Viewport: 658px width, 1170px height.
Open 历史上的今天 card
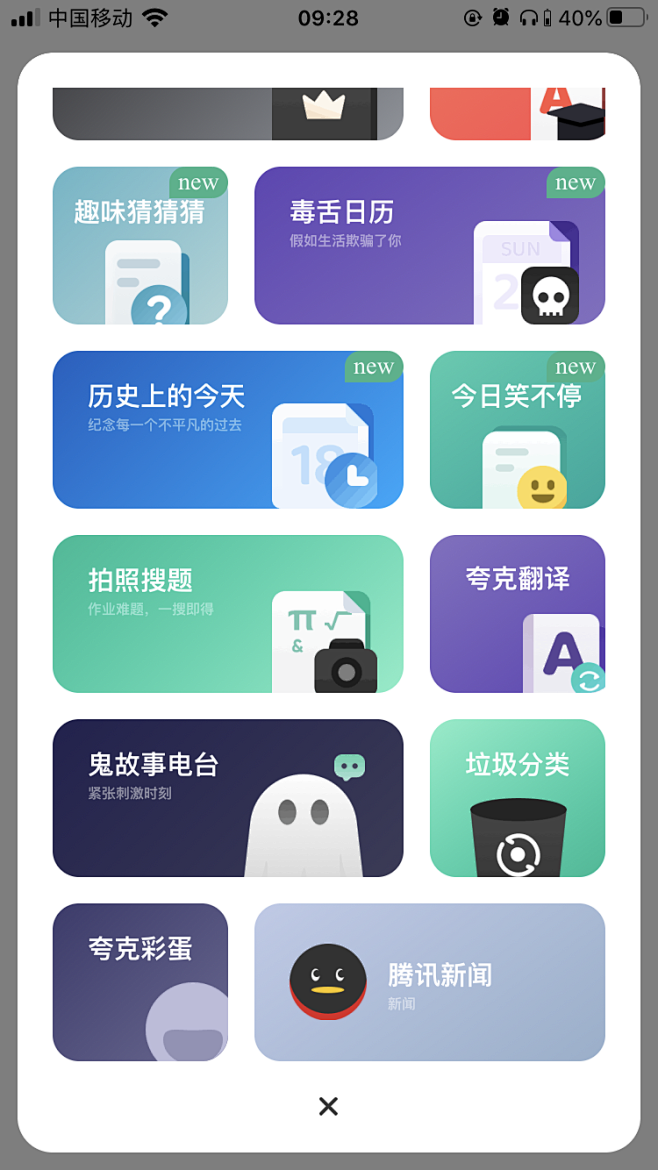coord(228,430)
